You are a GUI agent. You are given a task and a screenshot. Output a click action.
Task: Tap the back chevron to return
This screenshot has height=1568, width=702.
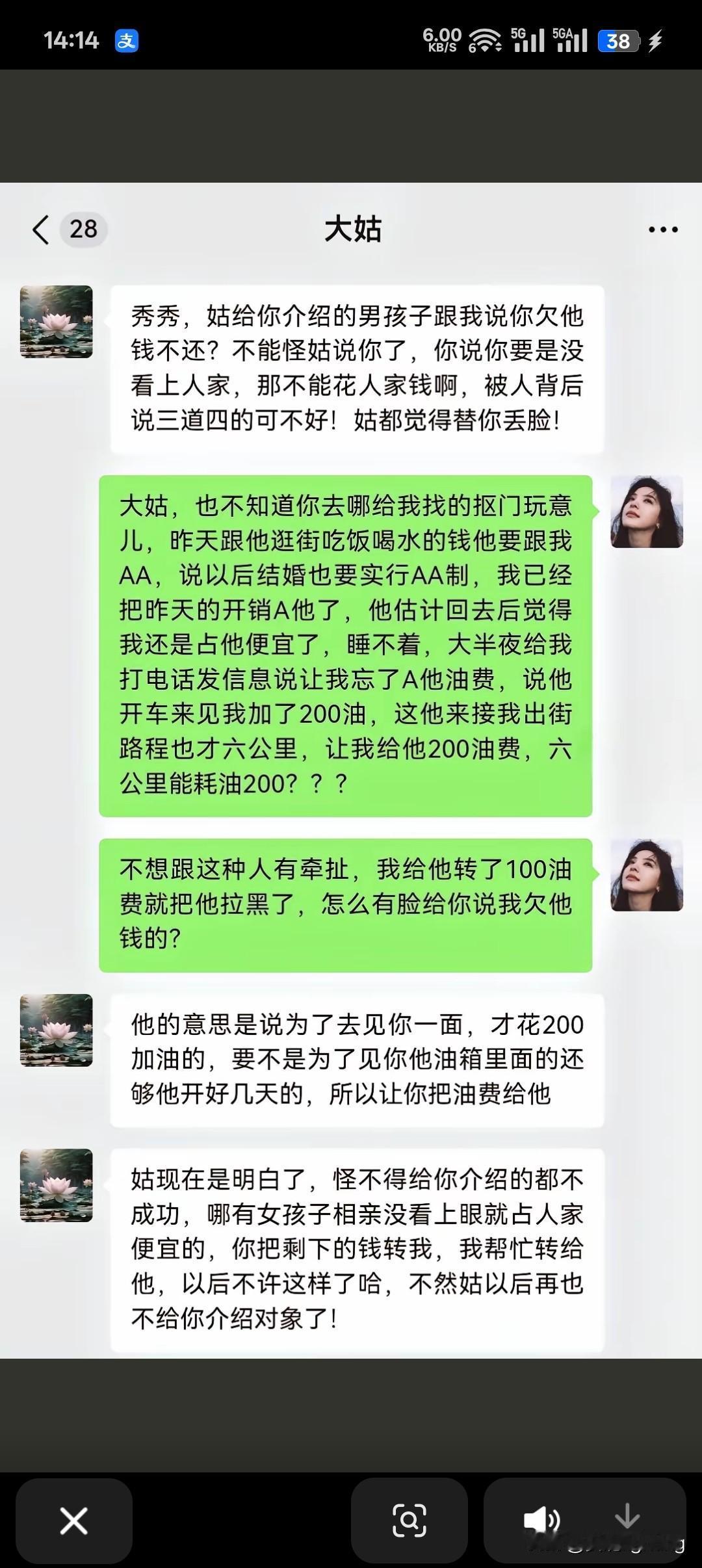tap(39, 229)
